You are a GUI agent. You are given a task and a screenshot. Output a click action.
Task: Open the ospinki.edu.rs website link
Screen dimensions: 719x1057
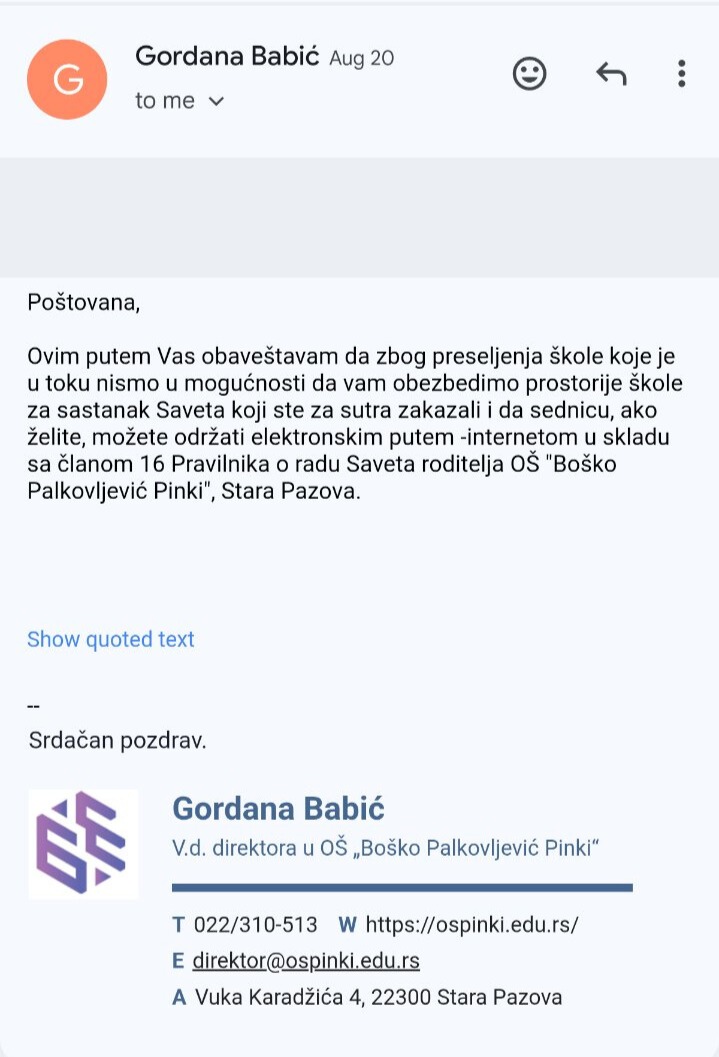472,924
